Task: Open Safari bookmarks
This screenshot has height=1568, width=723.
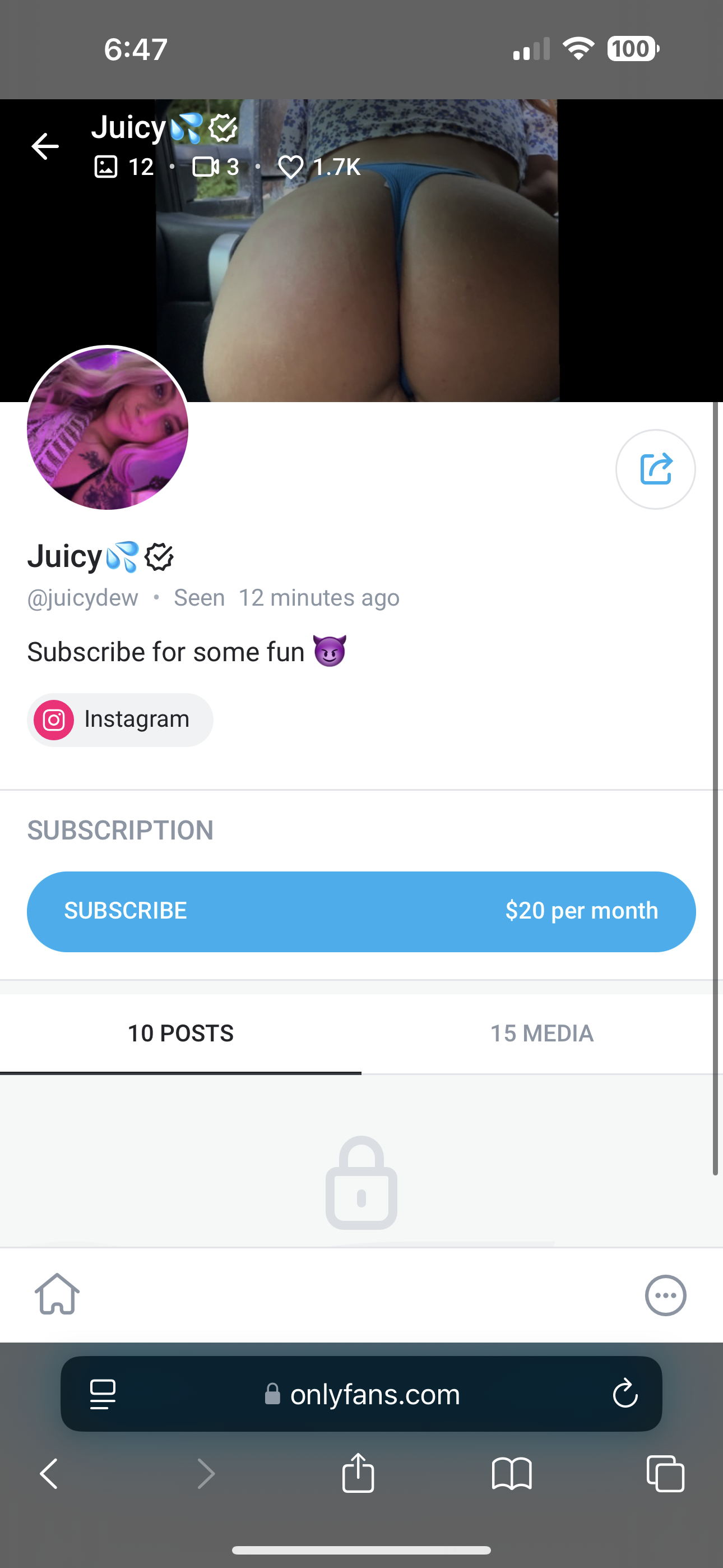Action: click(x=512, y=1474)
